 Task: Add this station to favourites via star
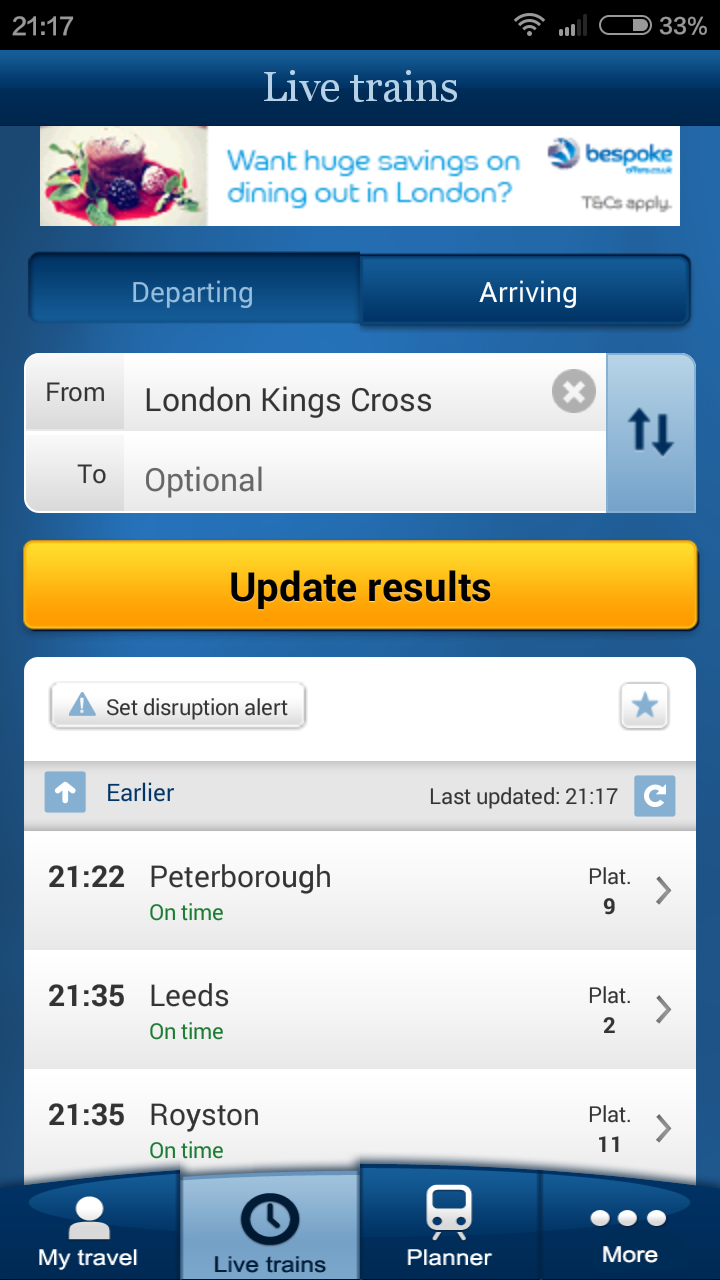tap(645, 707)
